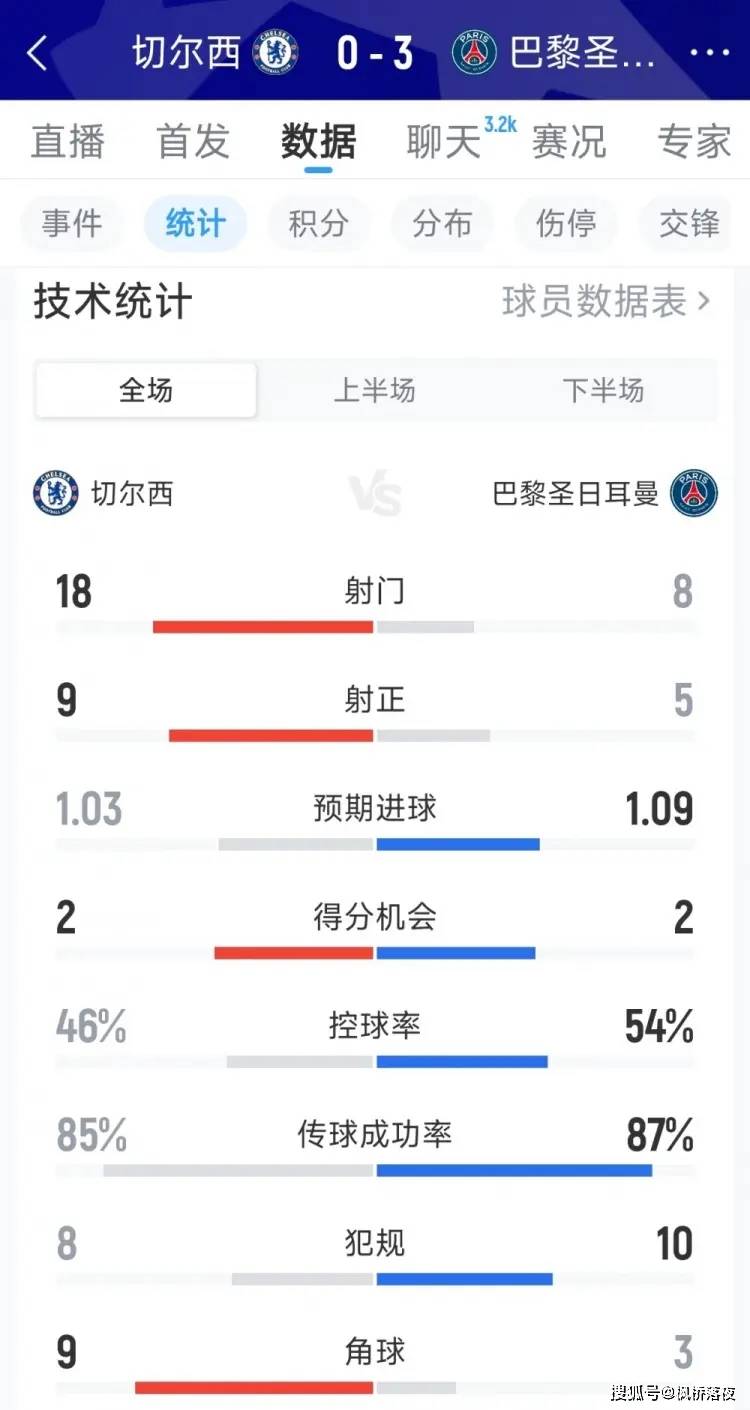
Task: Tap the 统计 chip
Action: [194, 223]
